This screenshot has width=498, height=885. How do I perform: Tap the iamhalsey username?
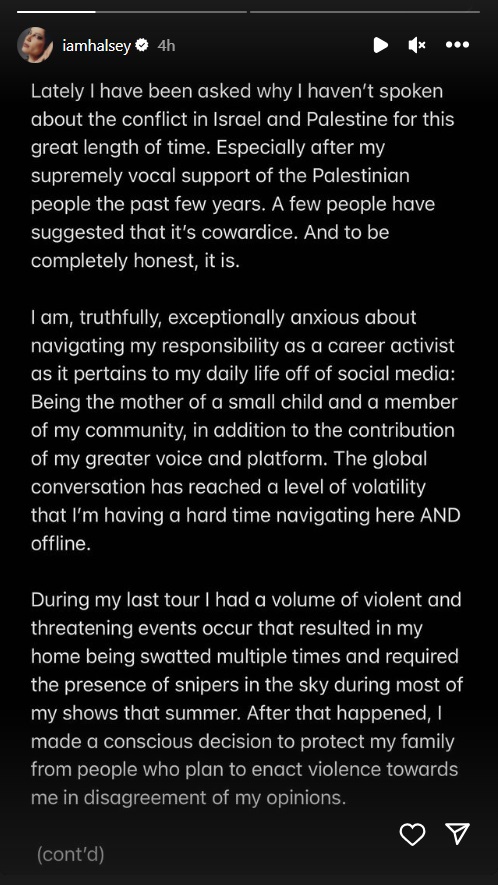point(97,46)
